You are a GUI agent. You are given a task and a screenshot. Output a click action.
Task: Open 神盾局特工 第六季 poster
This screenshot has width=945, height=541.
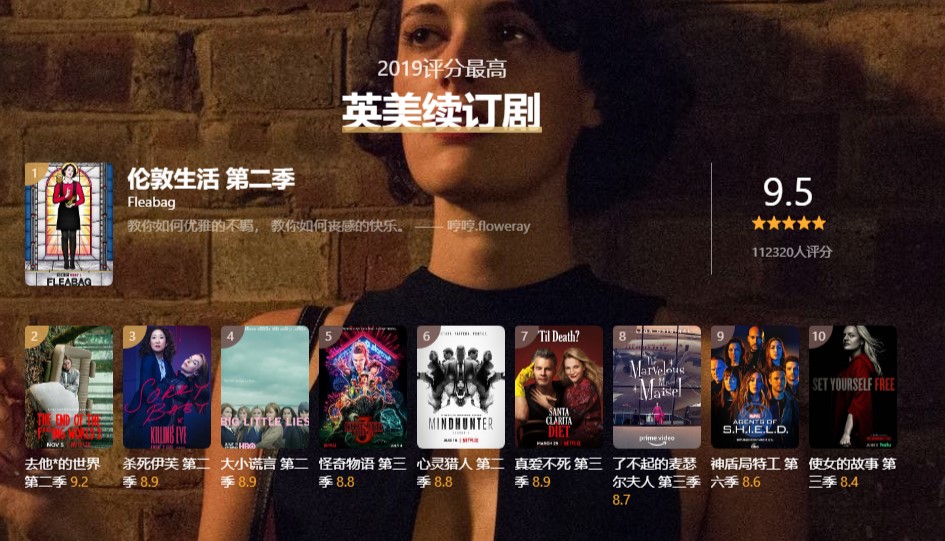tap(755, 387)
